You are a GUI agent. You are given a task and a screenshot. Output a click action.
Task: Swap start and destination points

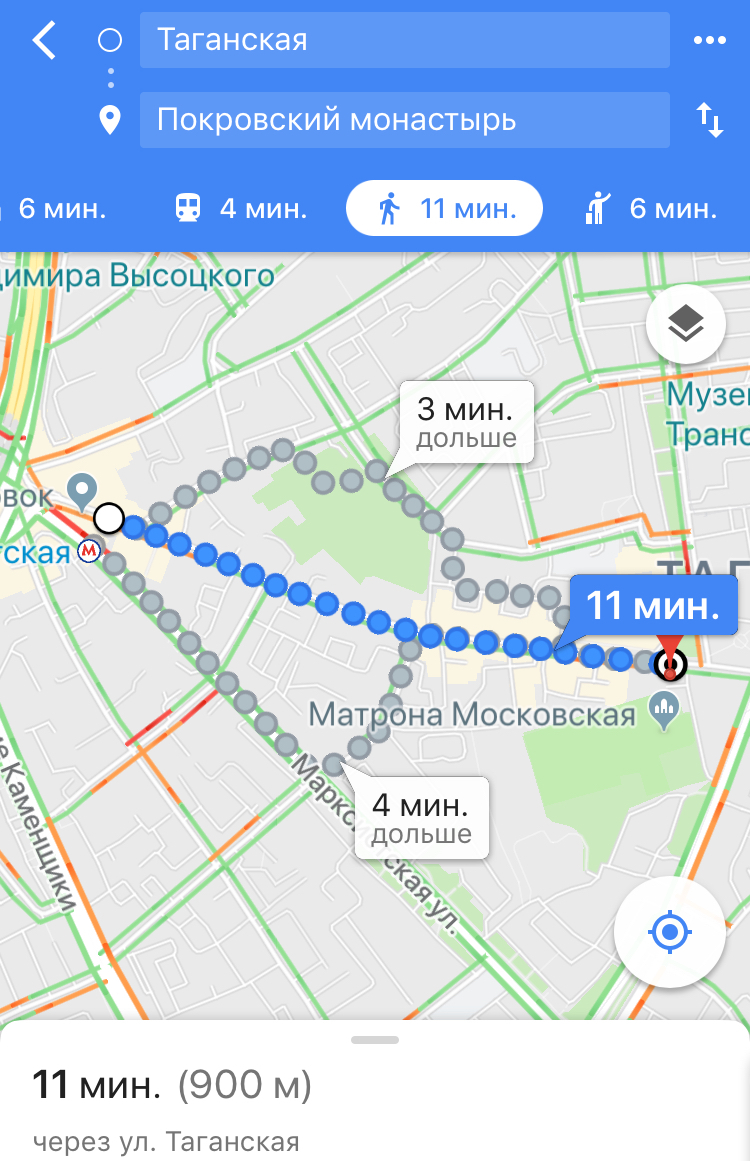709,121
